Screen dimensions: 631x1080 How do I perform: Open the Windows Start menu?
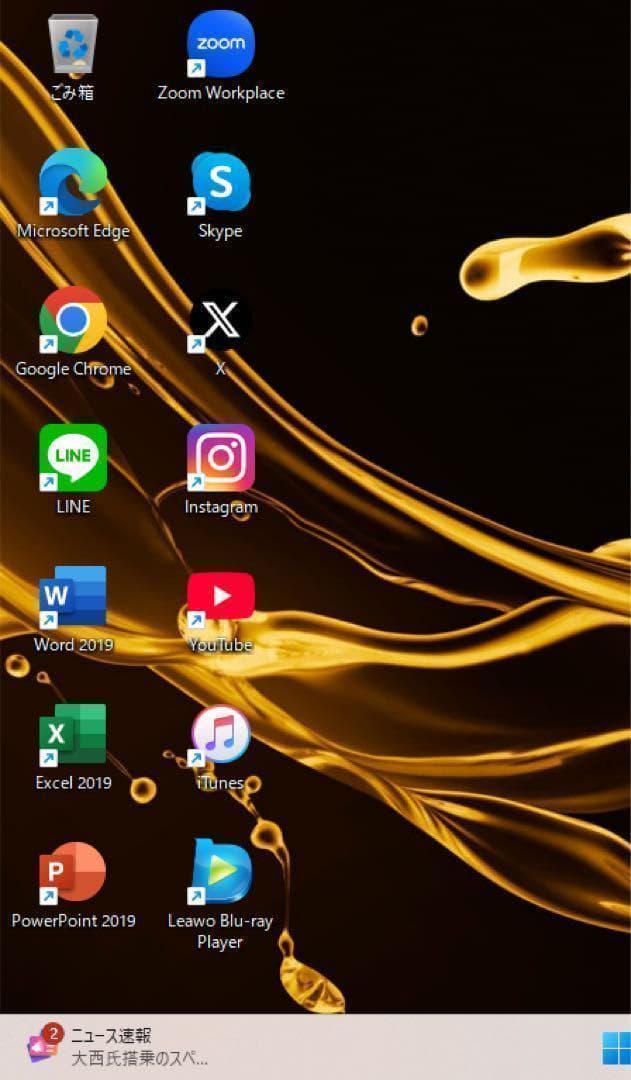pos(616,1048)
